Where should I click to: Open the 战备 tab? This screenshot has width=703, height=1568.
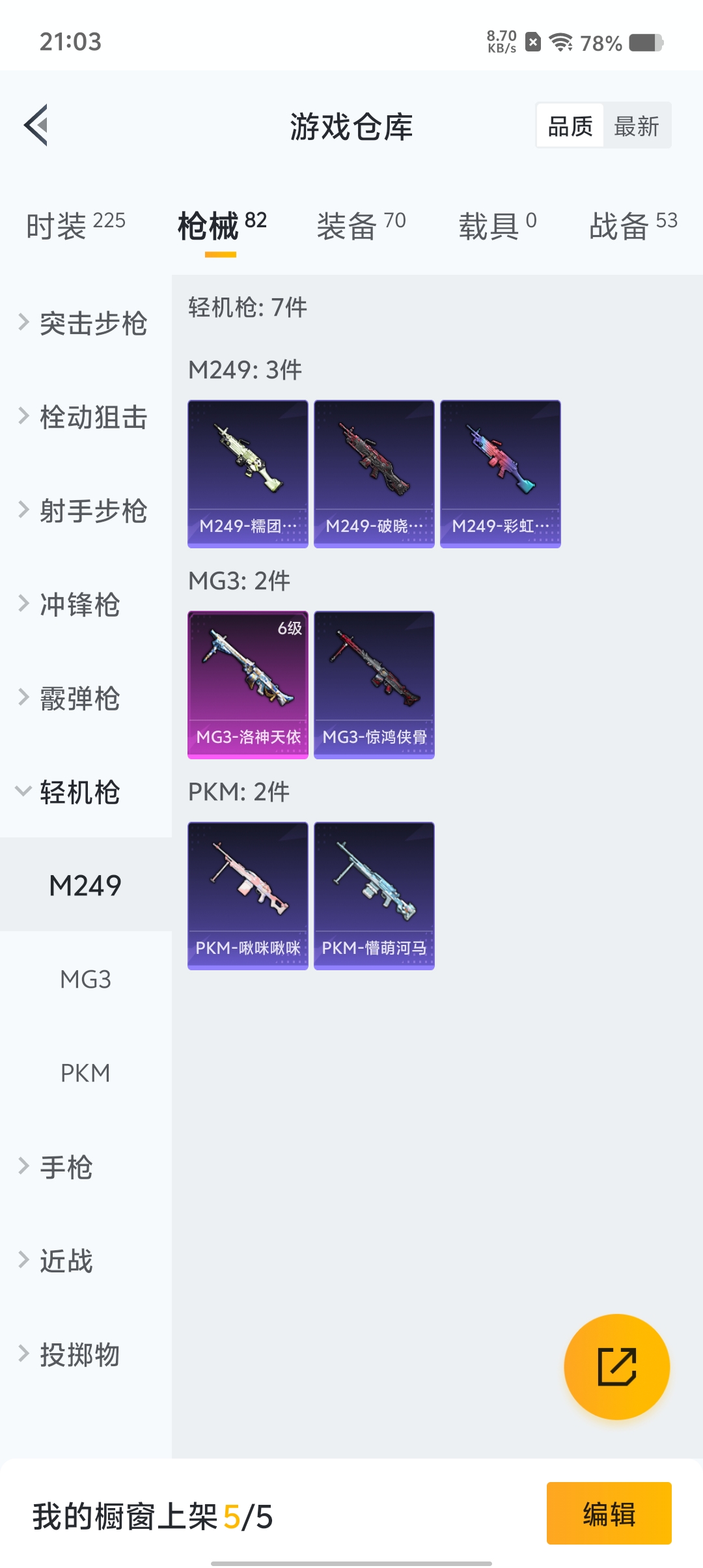(633, 226)
